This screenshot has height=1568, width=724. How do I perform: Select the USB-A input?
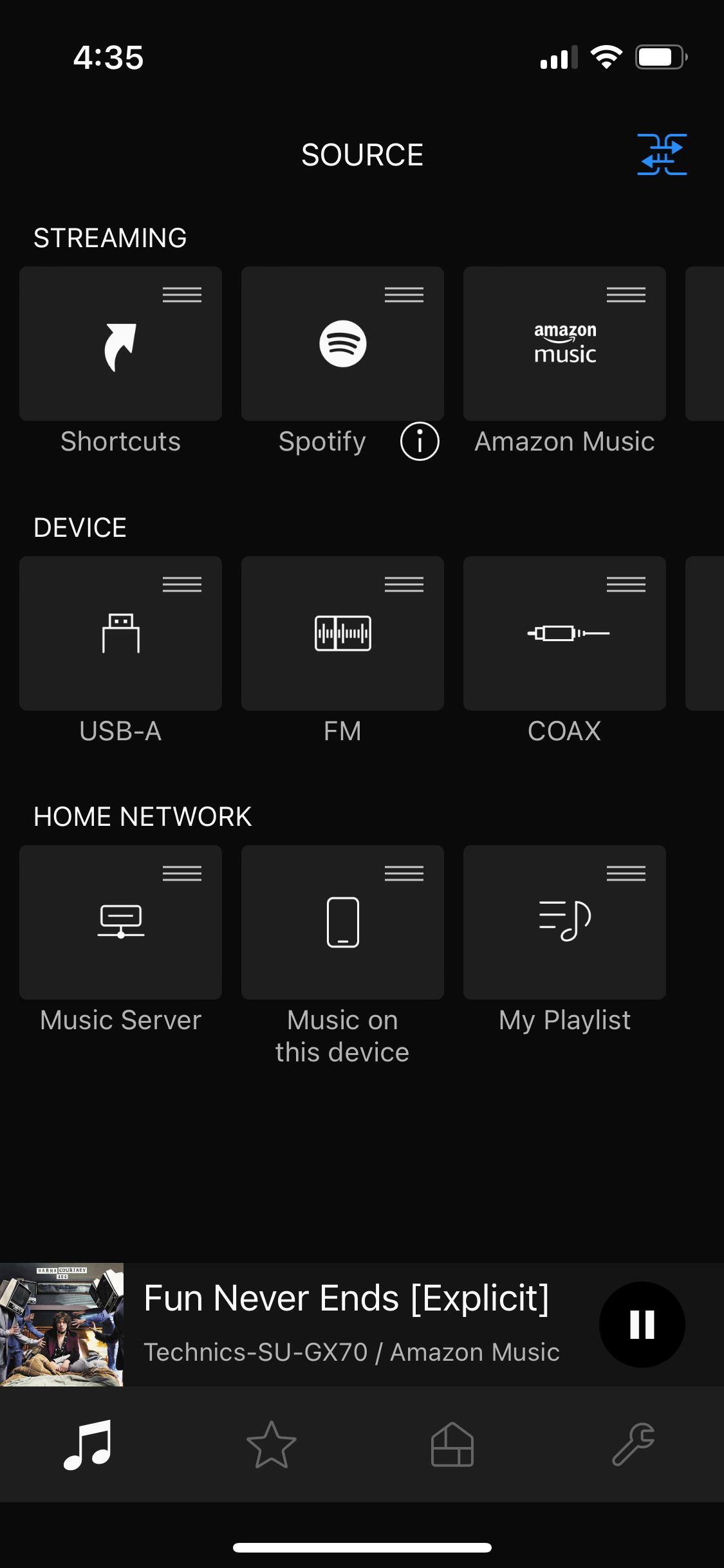coord(120,634)
